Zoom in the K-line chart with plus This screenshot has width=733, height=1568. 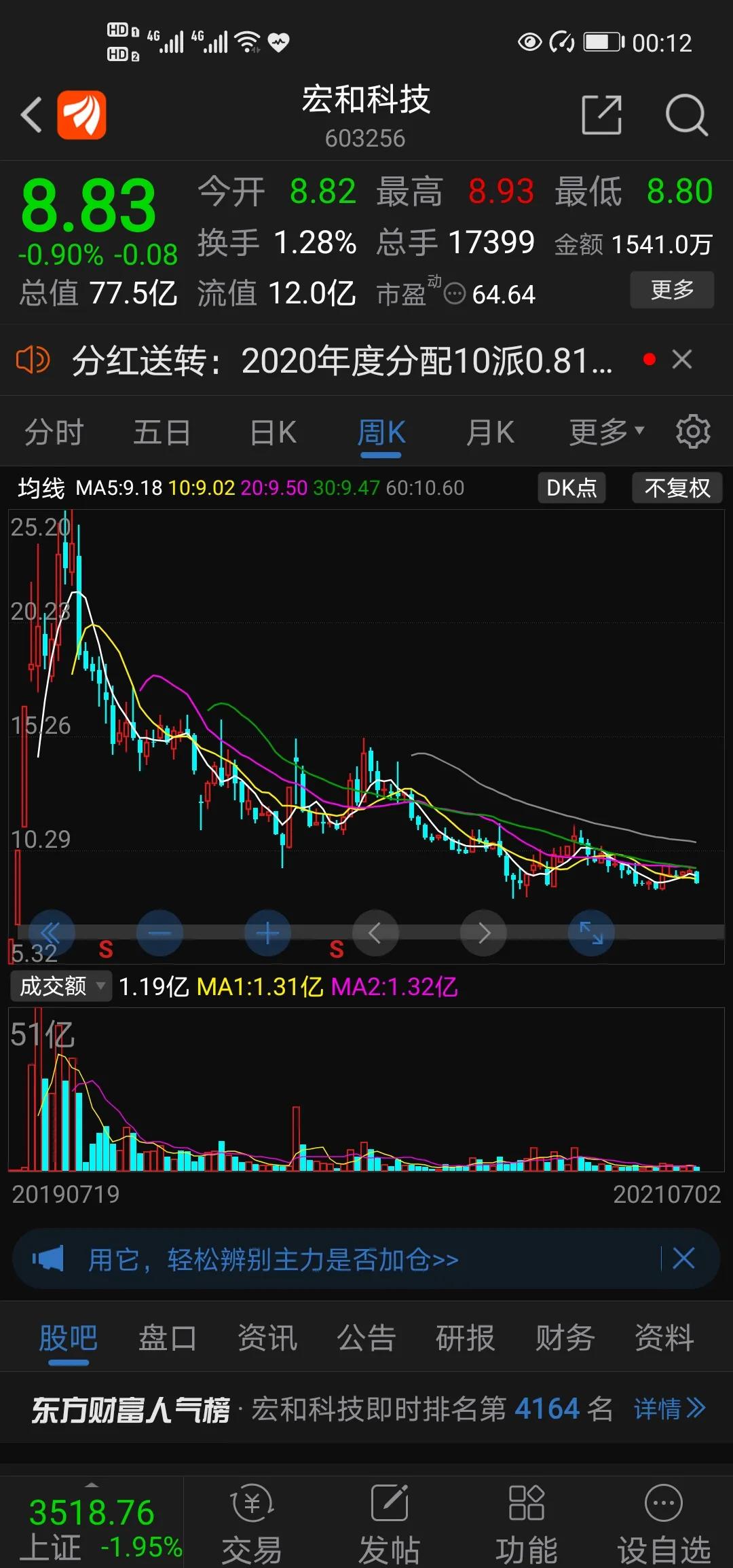click(267, 933)
